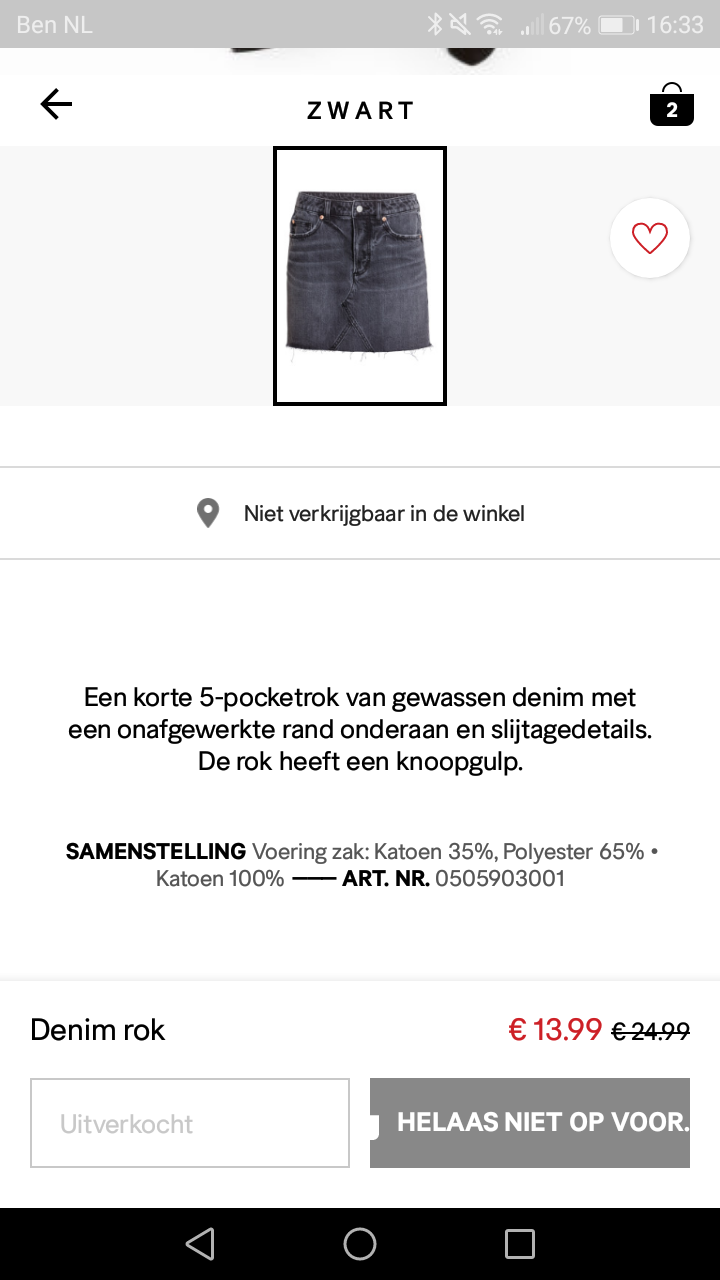
Task: Check 'Niet verkrijgbaar in de winkel' store availability
Action: pos(360,514)
